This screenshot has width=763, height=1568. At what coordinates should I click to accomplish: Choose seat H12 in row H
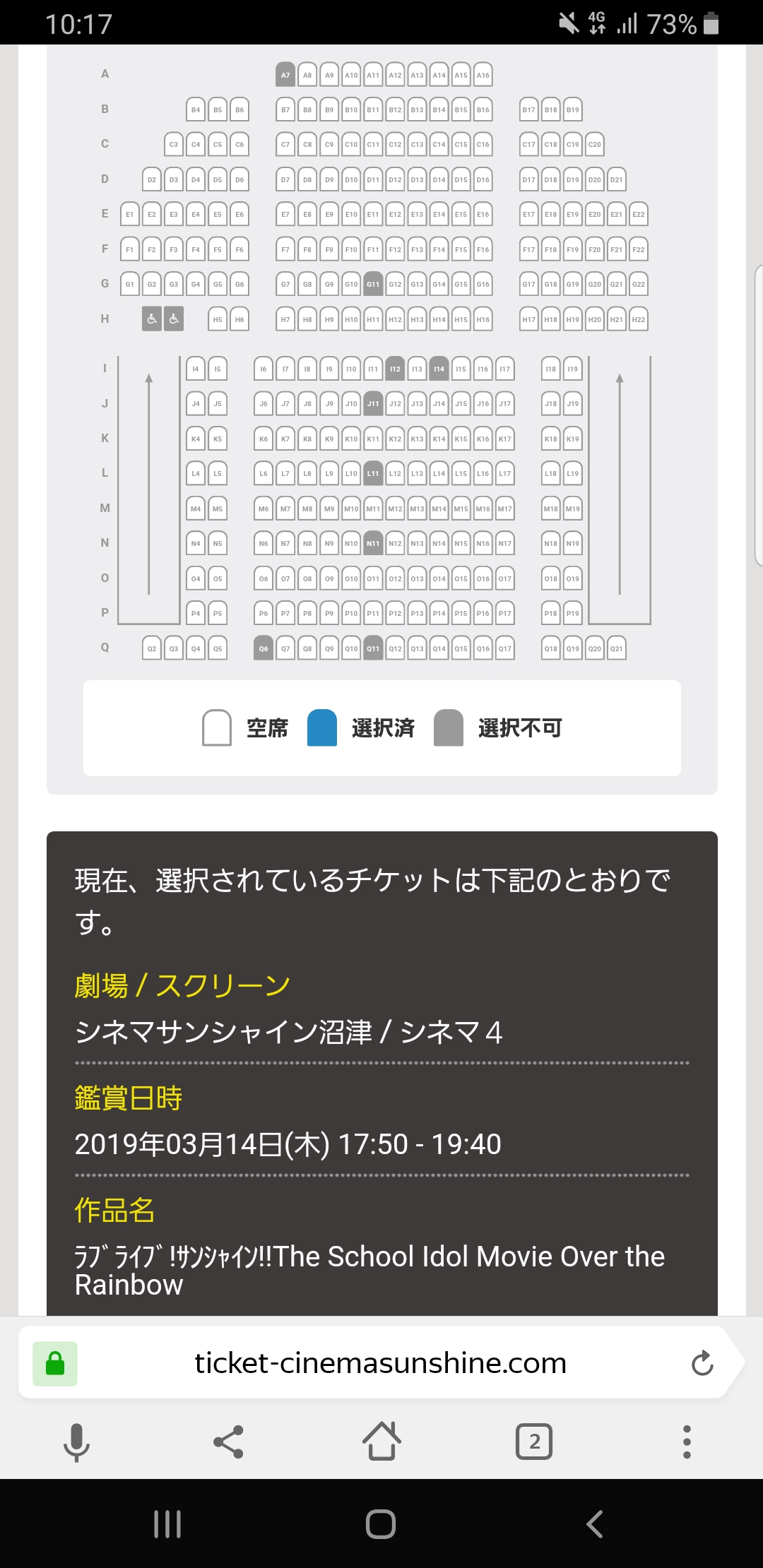point(395,319)
